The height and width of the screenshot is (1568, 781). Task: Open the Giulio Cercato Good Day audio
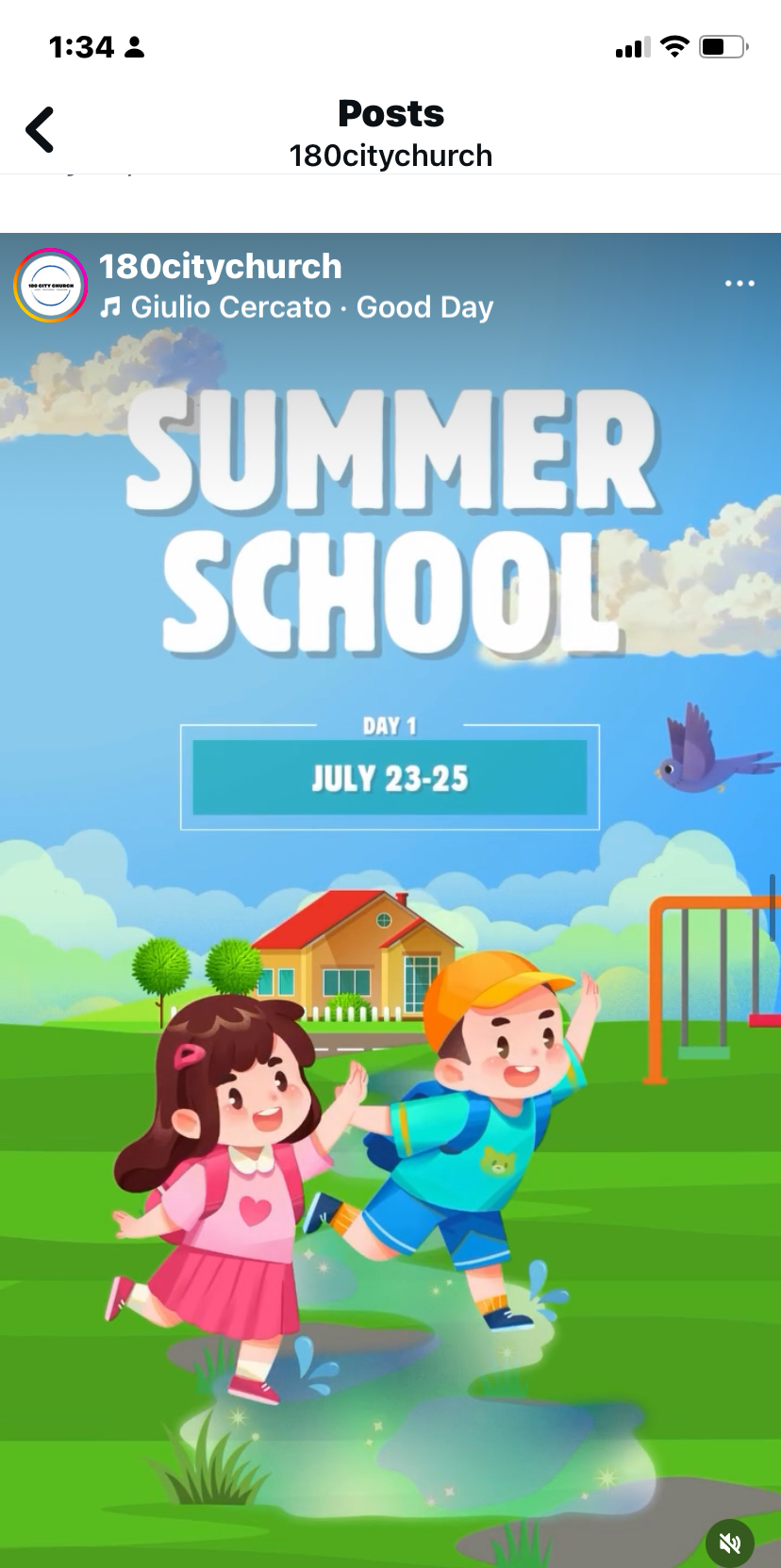click(x=298, y=307)
